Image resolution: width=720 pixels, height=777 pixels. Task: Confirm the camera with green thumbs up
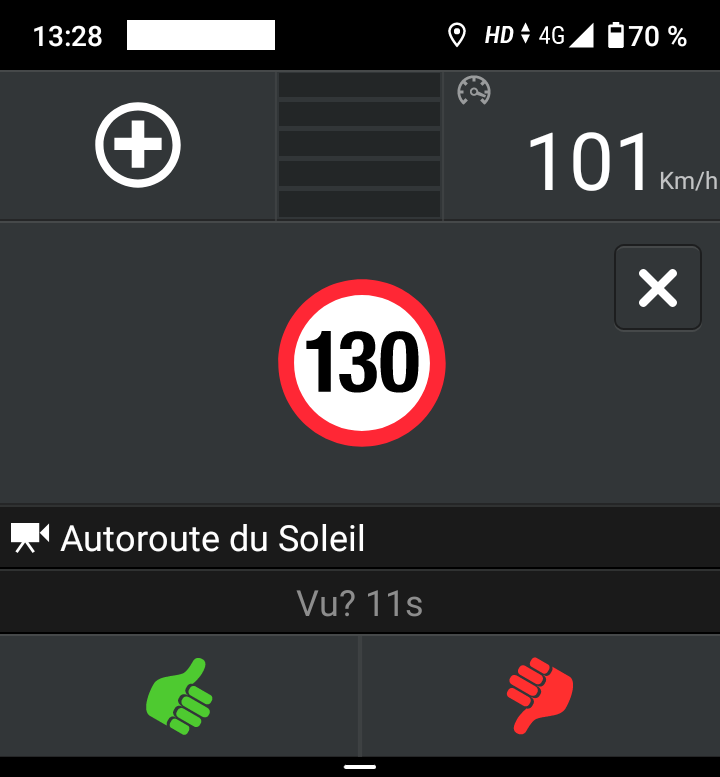tap(179, 696)
